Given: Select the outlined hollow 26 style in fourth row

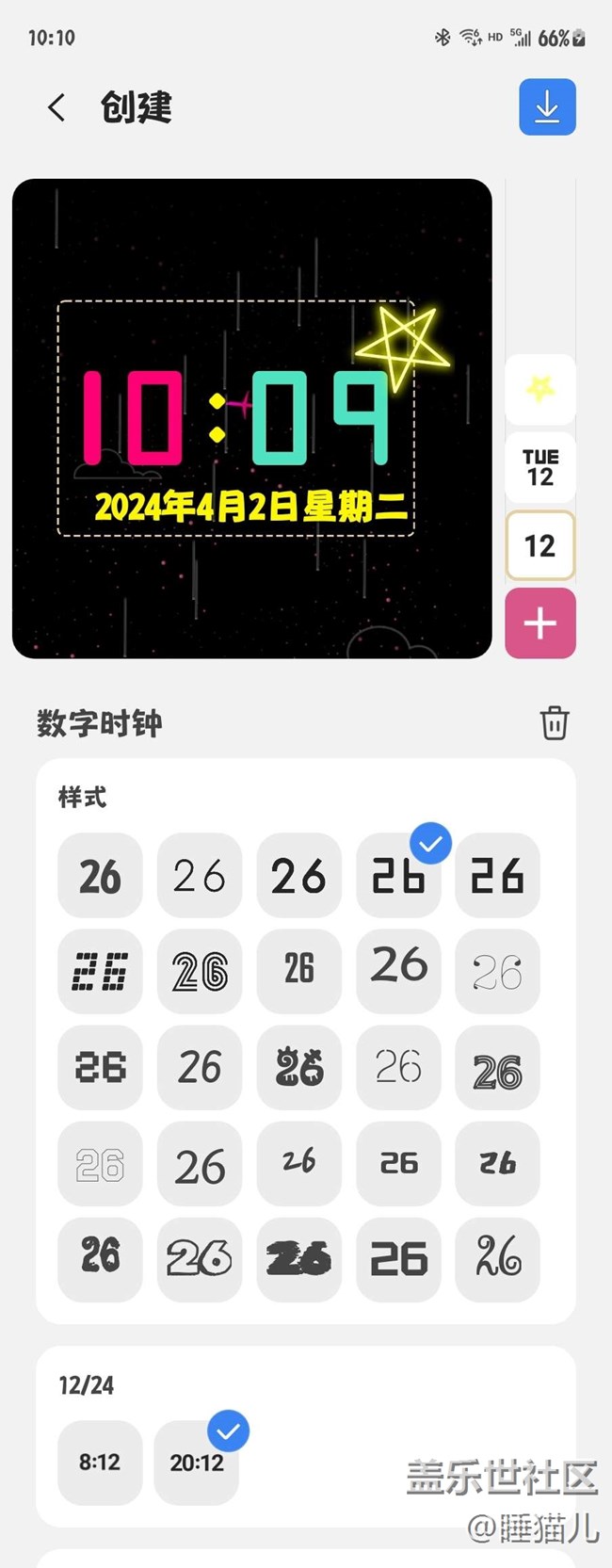Looking at the screenshot, I should (100, 1165).
